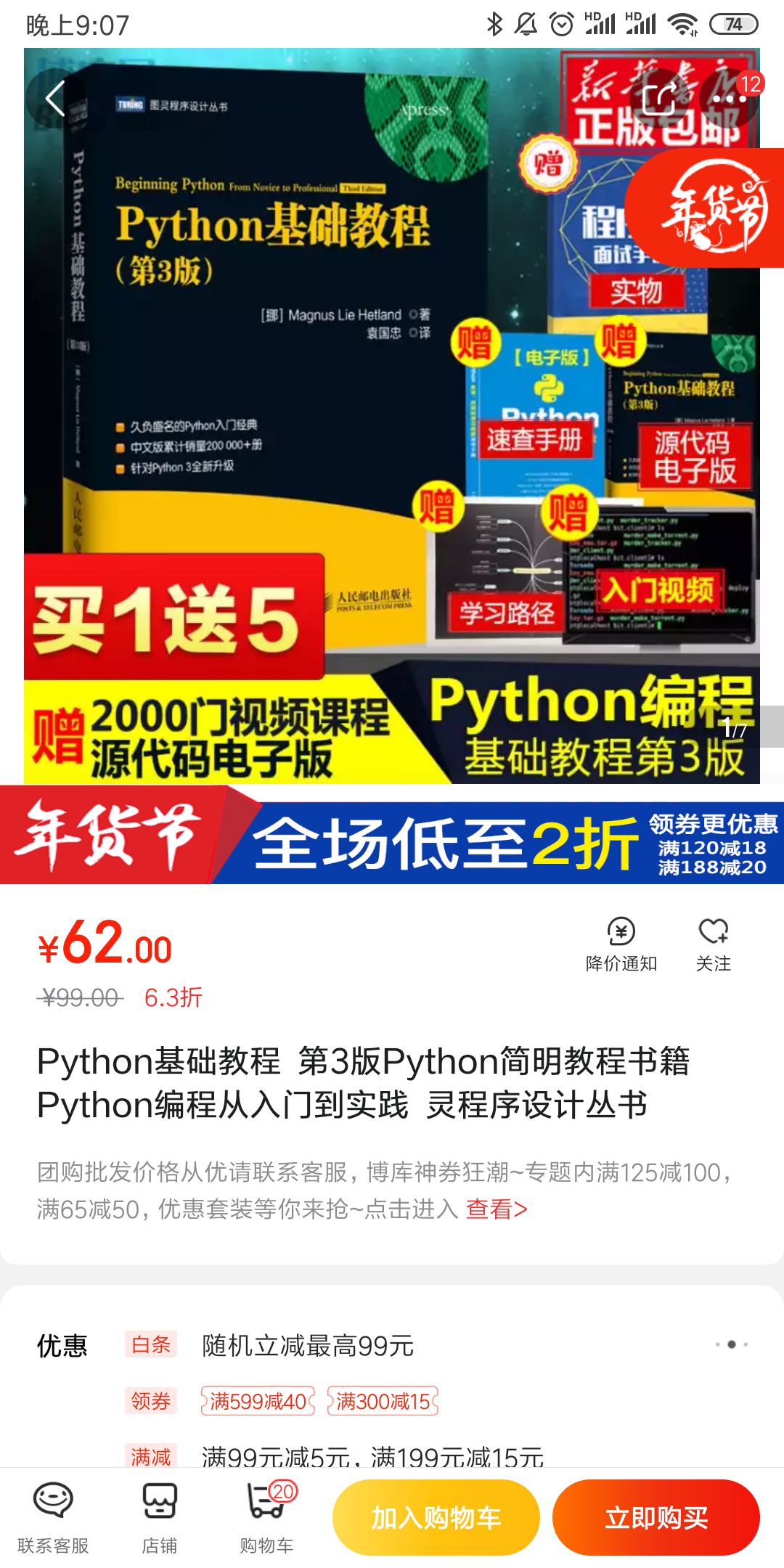
Task: Tap the ellipsis to expand promotion details
Action: coord(730,1344)
